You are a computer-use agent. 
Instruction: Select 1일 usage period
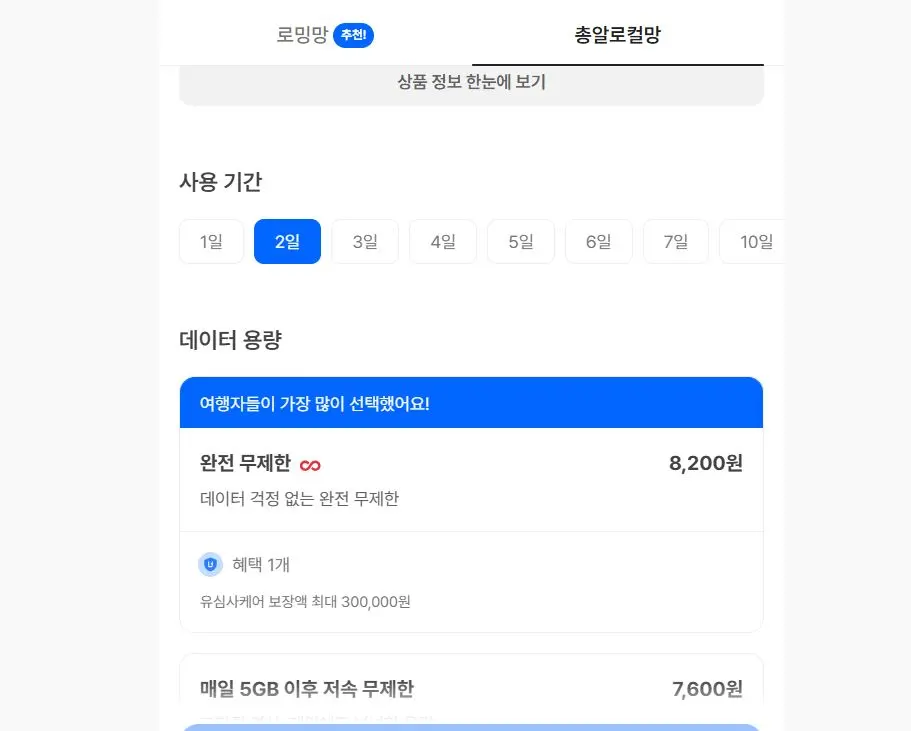click(x=211, y=241)
